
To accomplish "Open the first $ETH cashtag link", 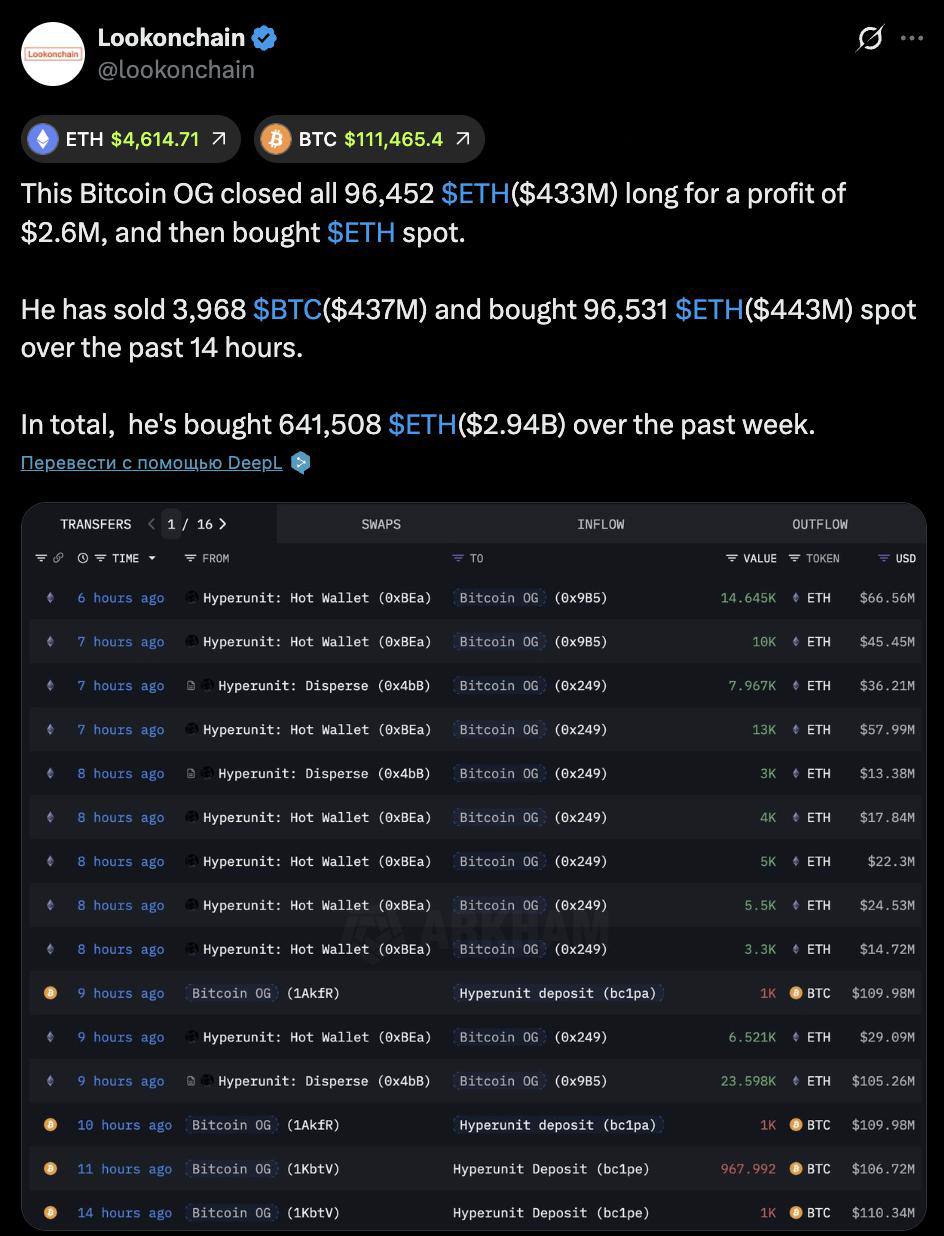I will 475,193.
